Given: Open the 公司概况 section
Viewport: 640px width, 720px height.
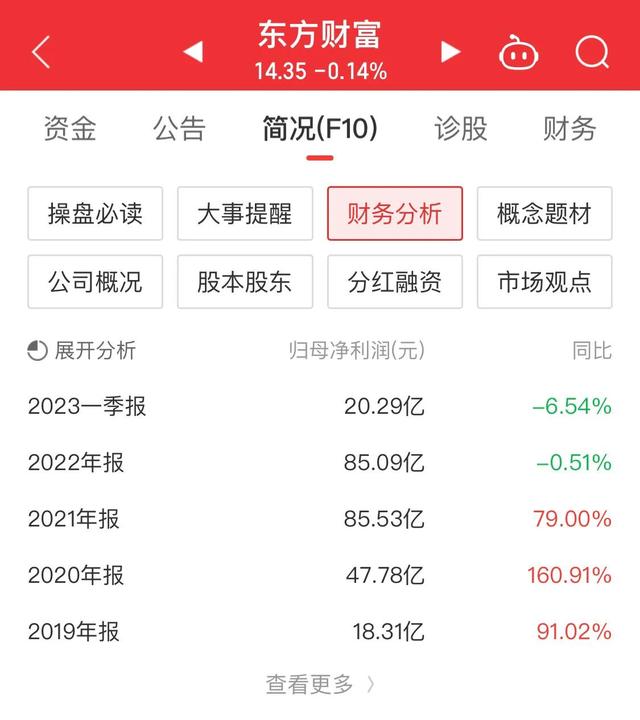Looking at the screenshot, I should tap(96, 282).
